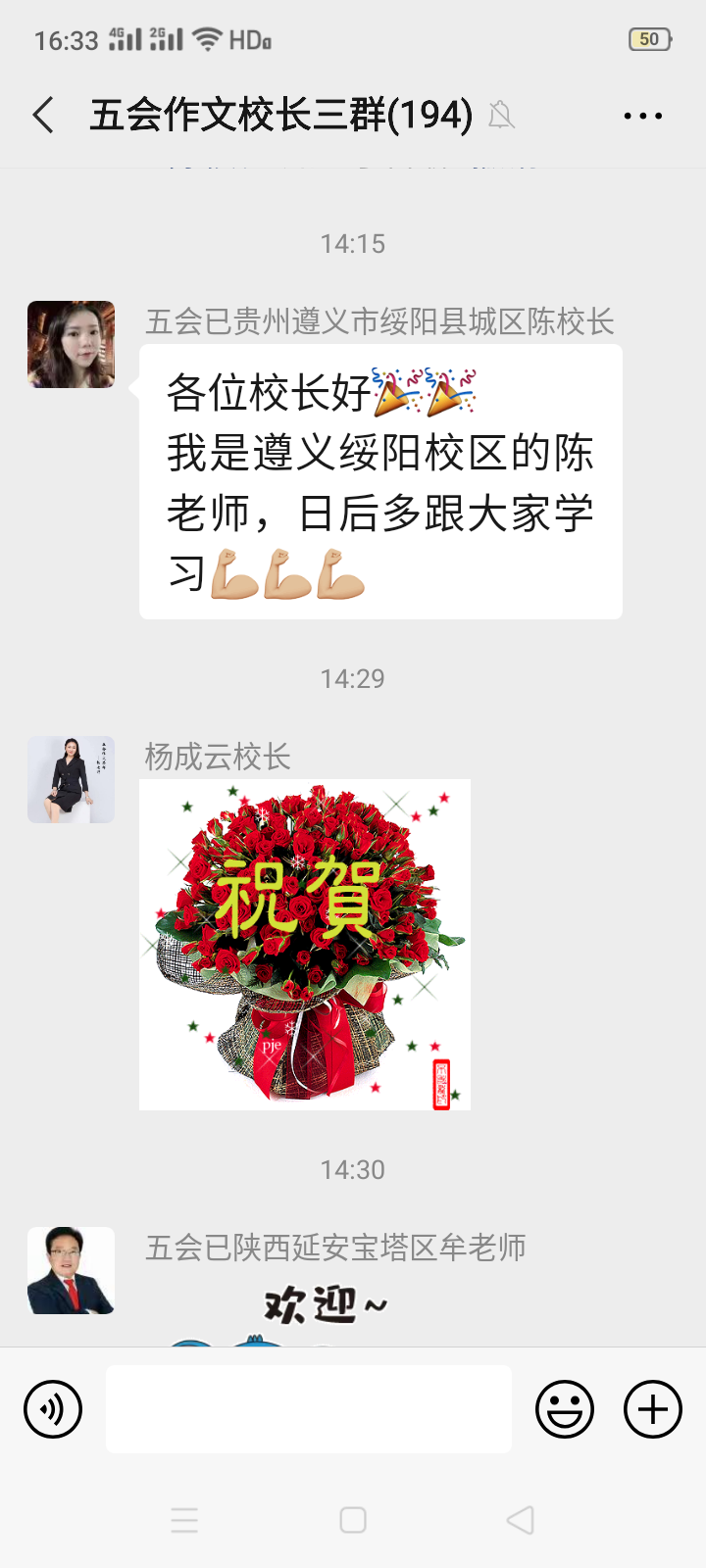Go back from the group chat
Screen dimensions: 706x1568
click(x=44, y=116)
